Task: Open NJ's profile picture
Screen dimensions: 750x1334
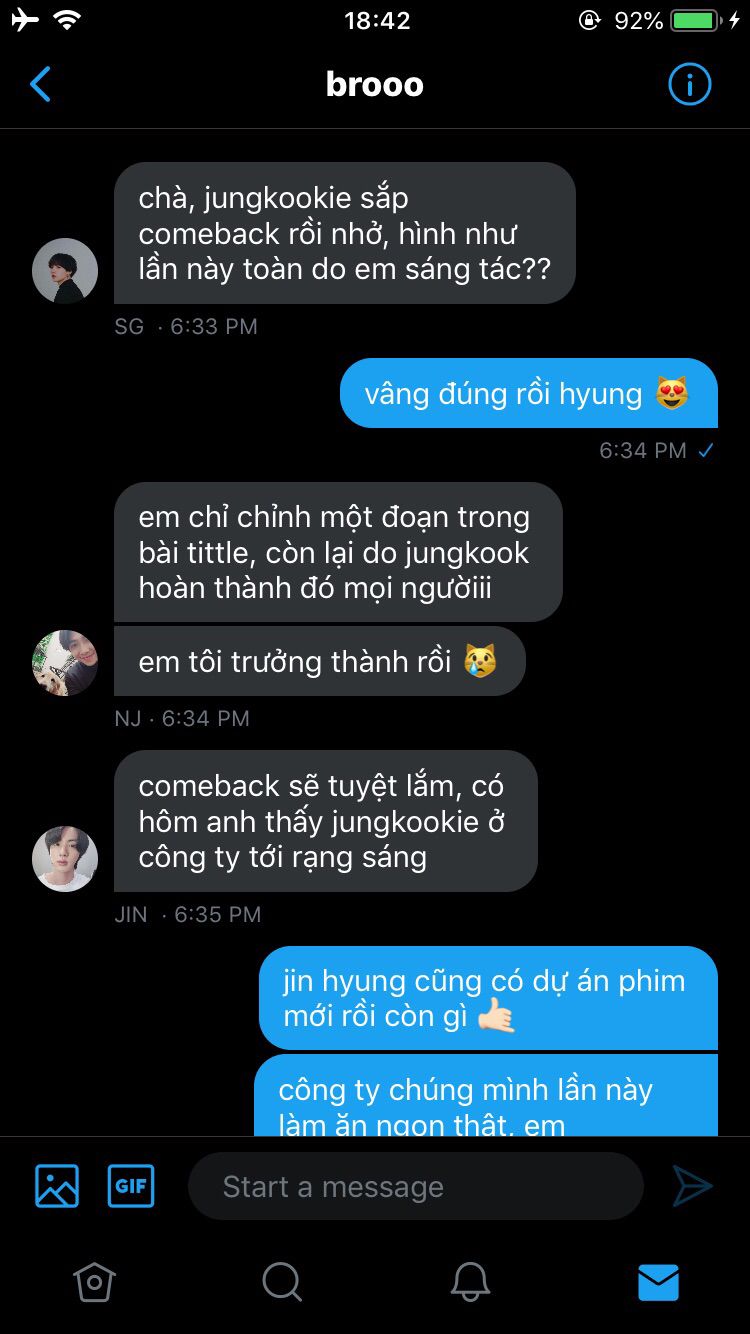Action: pos(65,662)
